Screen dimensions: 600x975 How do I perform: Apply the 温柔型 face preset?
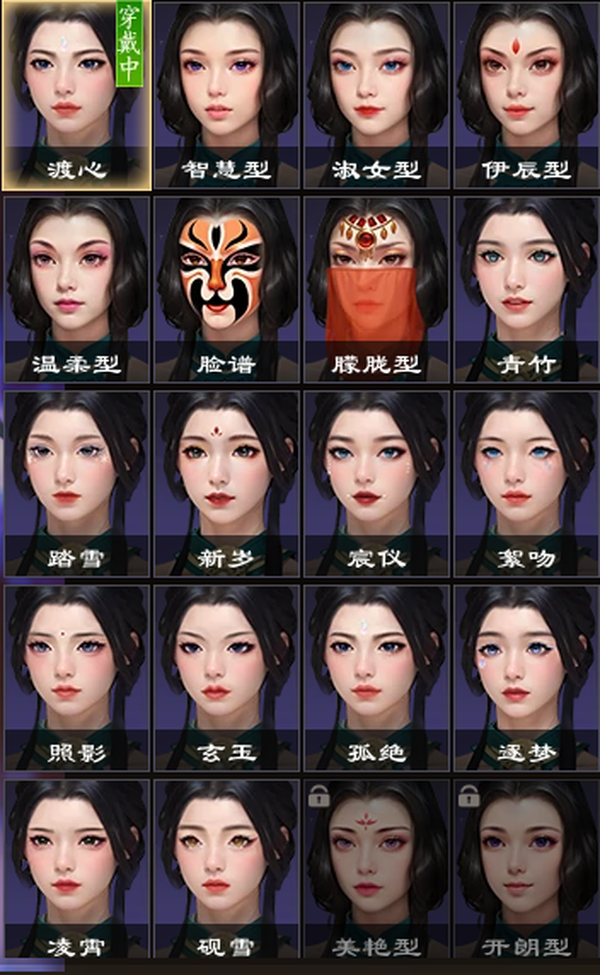pyautogui.click(x=76, y=290)
